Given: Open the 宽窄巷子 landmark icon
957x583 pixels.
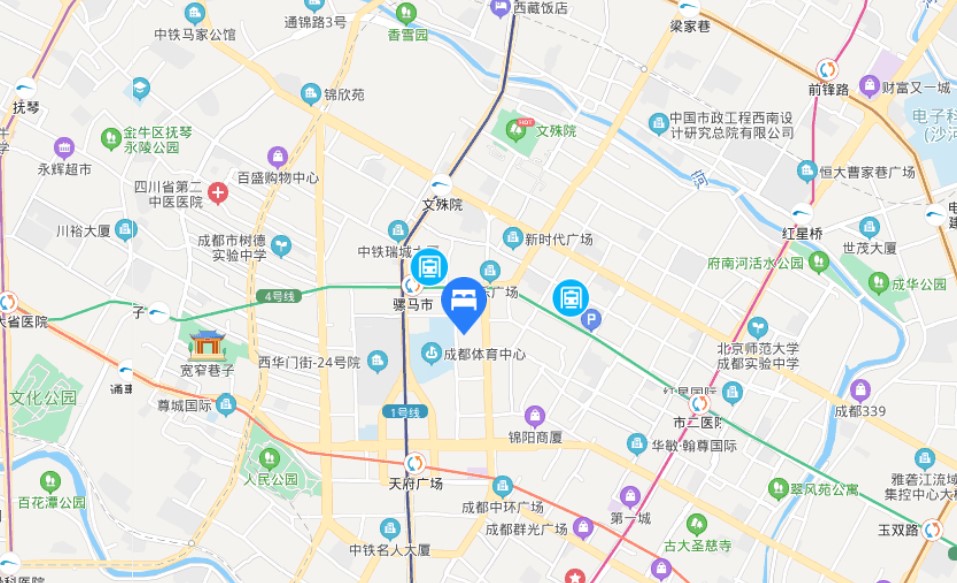Looking at the screenshot, I should 208,345.
